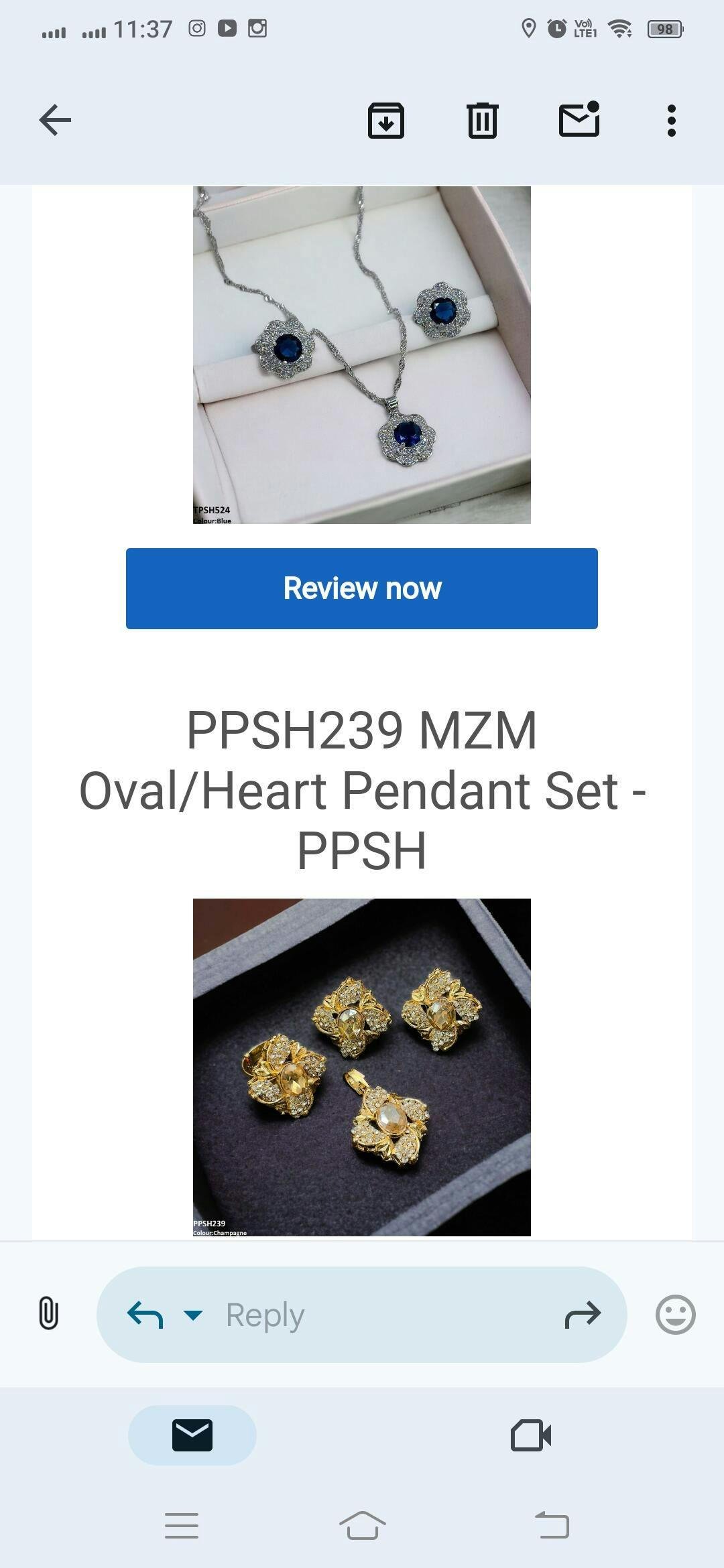This screenshot has height=1568, width=724.
Task: Delete this email
Action: coord(482,121)
